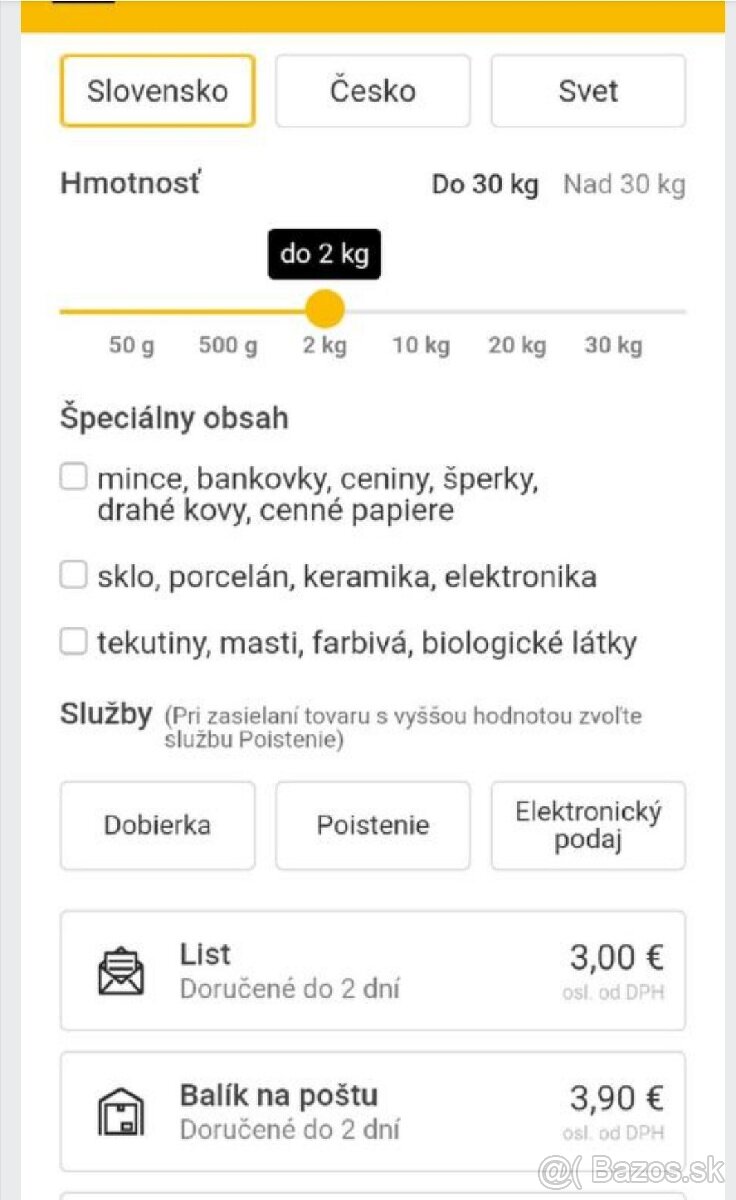Viewport: 736px width, 1200px height.
Task: Switch weight mode to Nad 30 kg
Action: coord(623,184)
